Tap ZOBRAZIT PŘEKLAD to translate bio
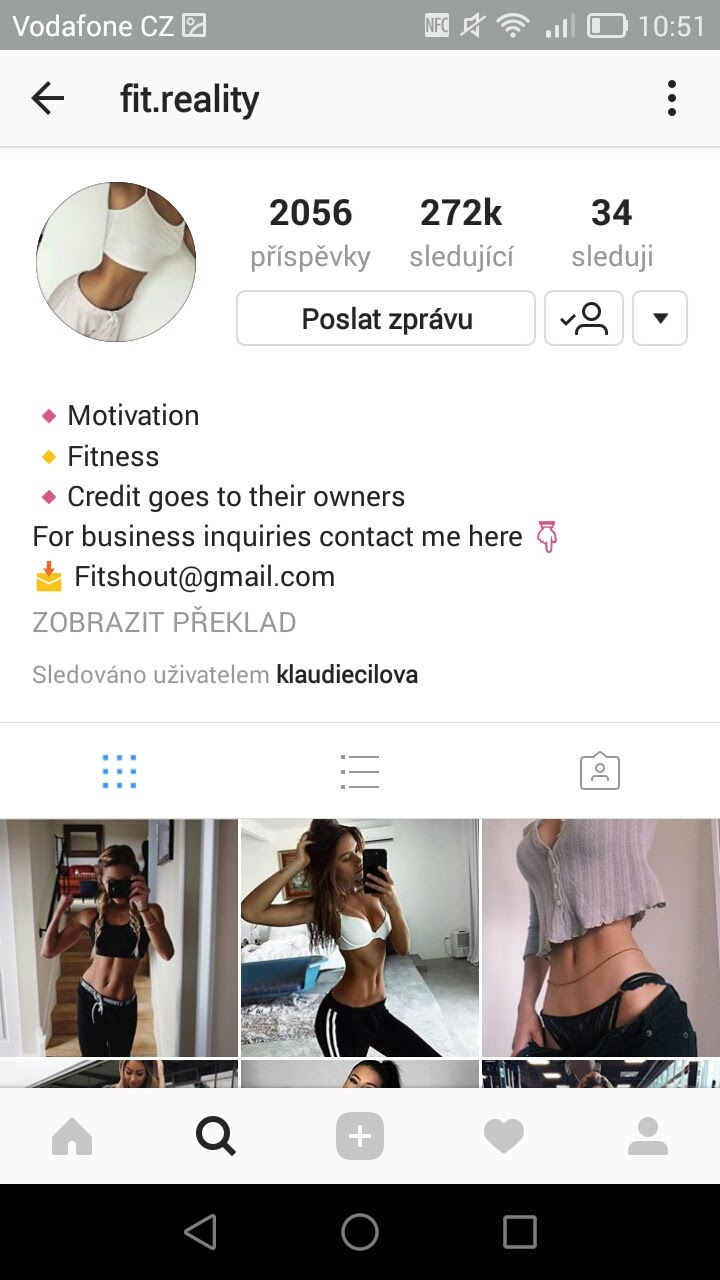Screen dimensions: 720x1280 tap(164, 622)
